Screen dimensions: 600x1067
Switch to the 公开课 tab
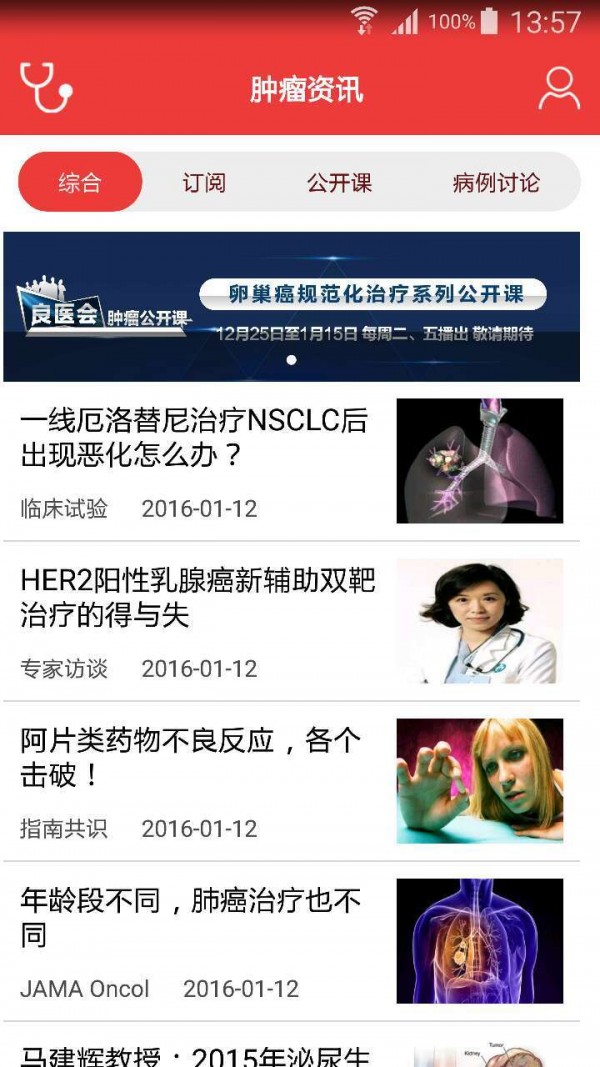tap(339, 183)
